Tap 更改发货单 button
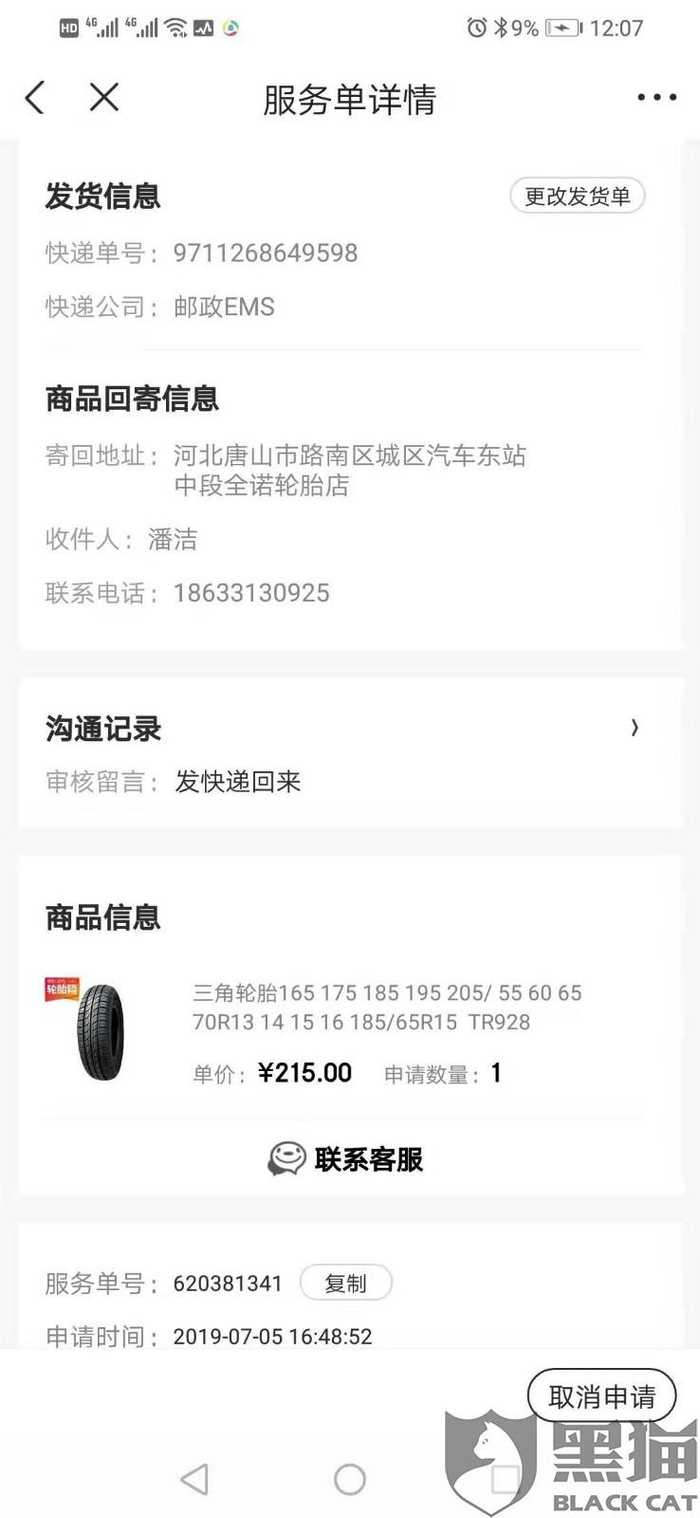 tap(577, 196)
